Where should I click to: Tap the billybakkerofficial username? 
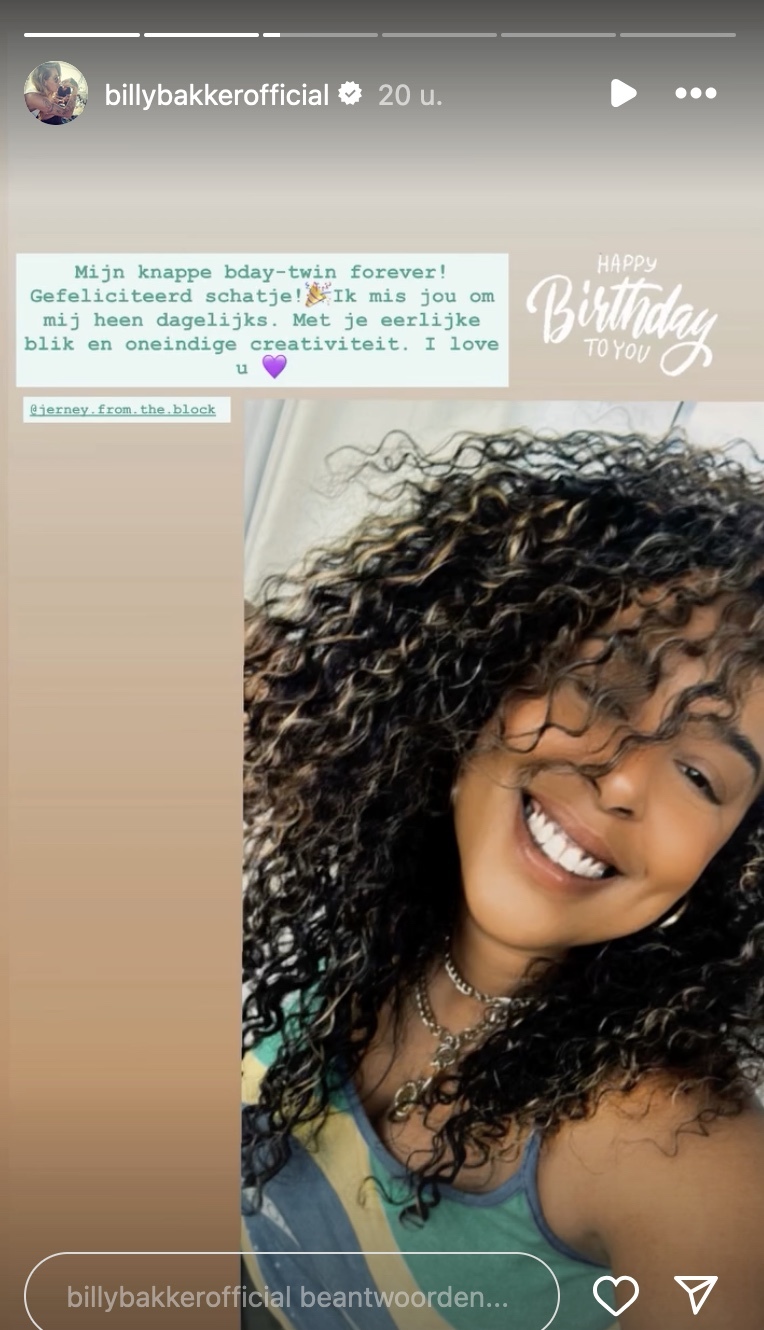pyautogui.click(x=217, y=95)
